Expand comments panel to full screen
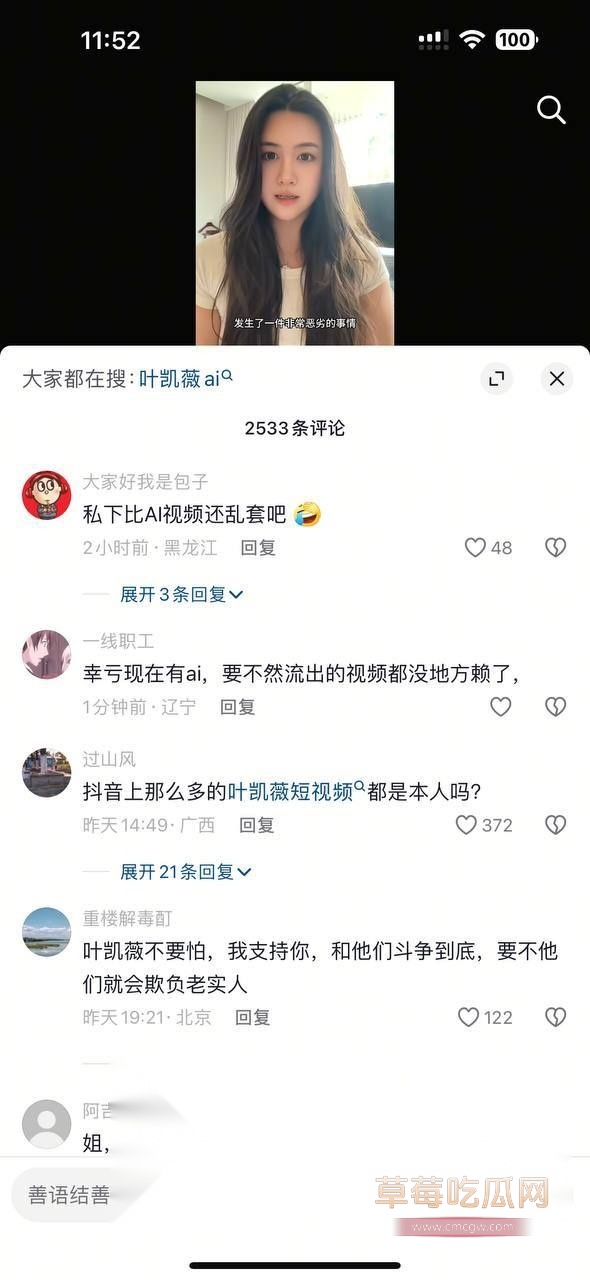Screen dimensions: 590x1280 (496, 378)
